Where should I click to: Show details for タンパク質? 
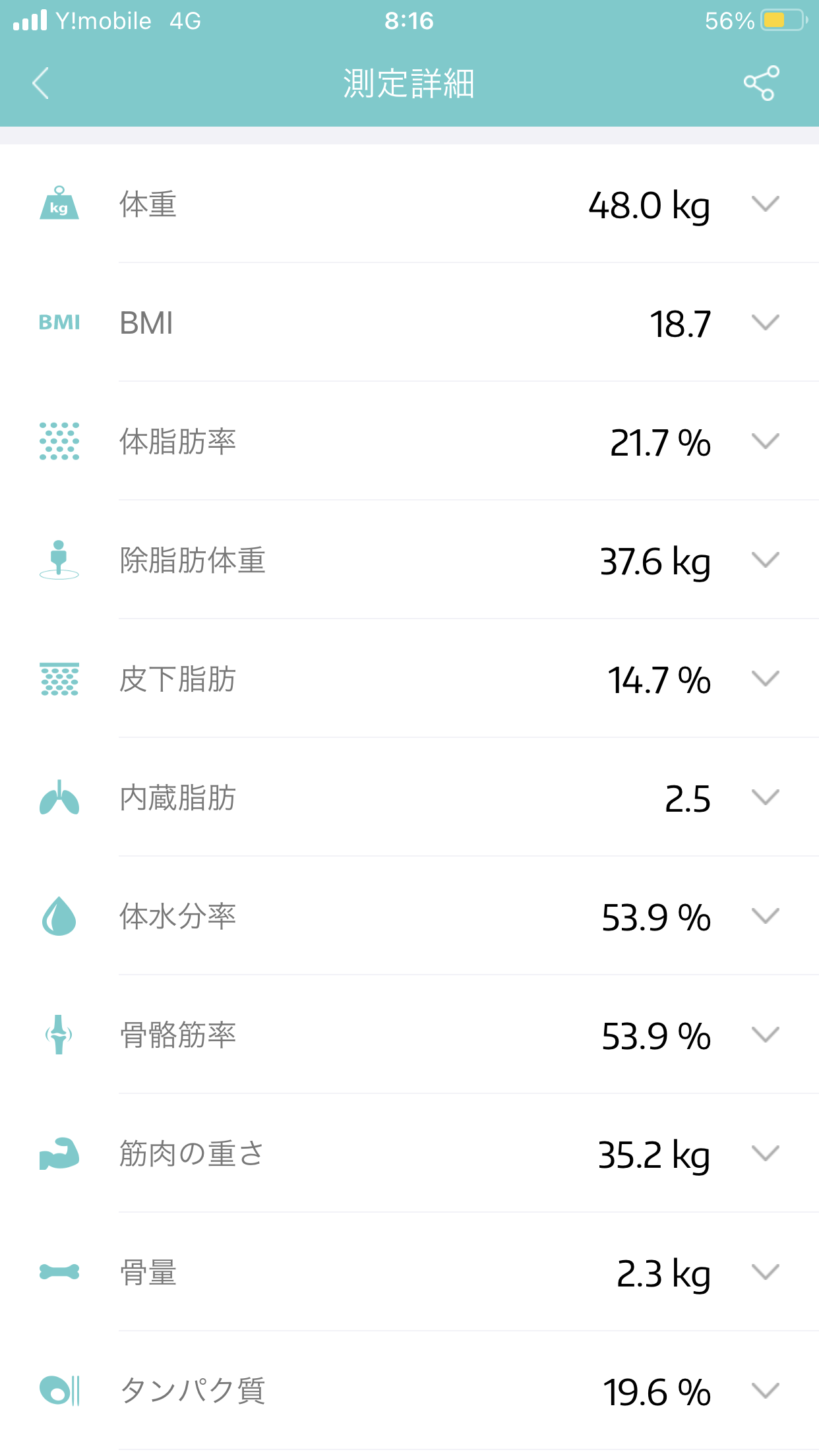(765, 1391)
